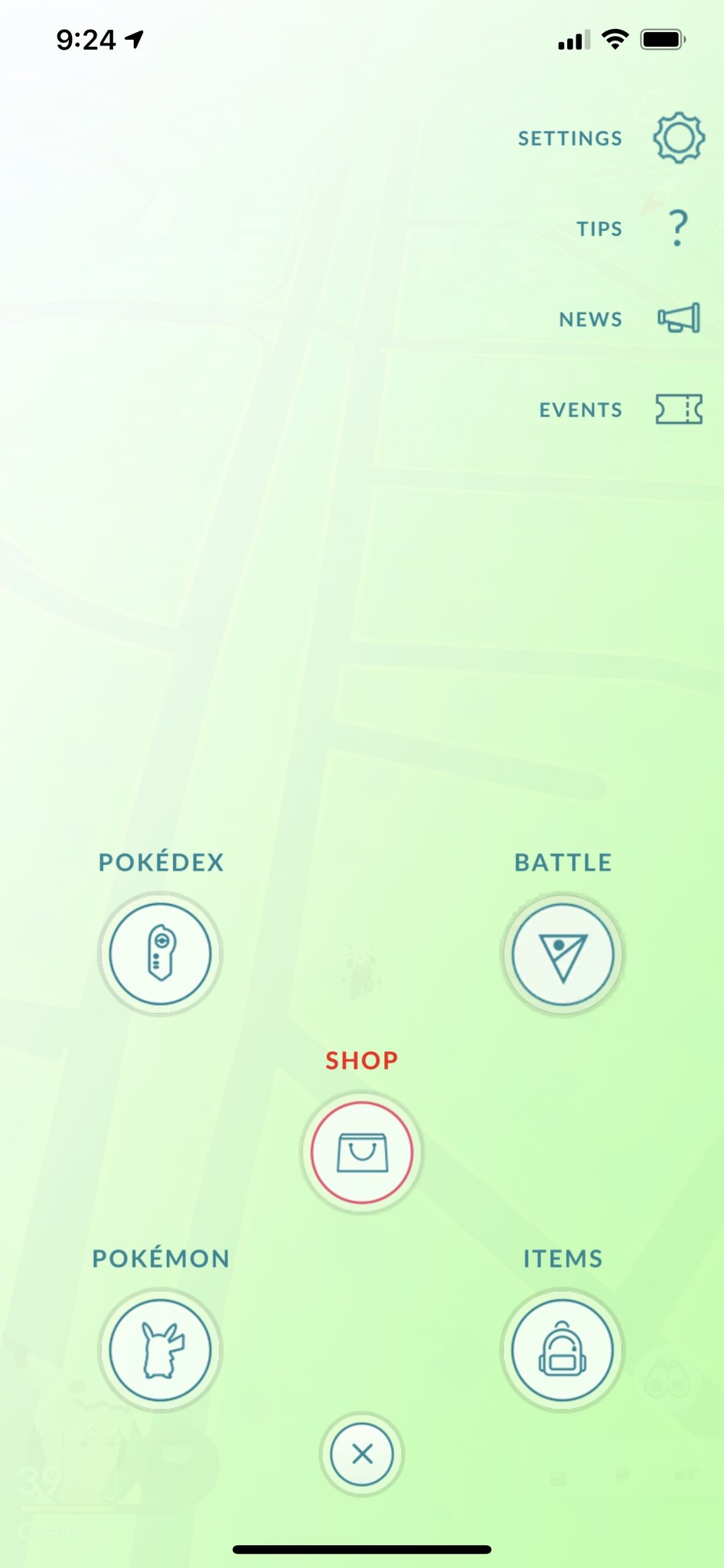Select the NEWS menu entry
Screen dimensions: 724x1568
click(x=590, y=318)
